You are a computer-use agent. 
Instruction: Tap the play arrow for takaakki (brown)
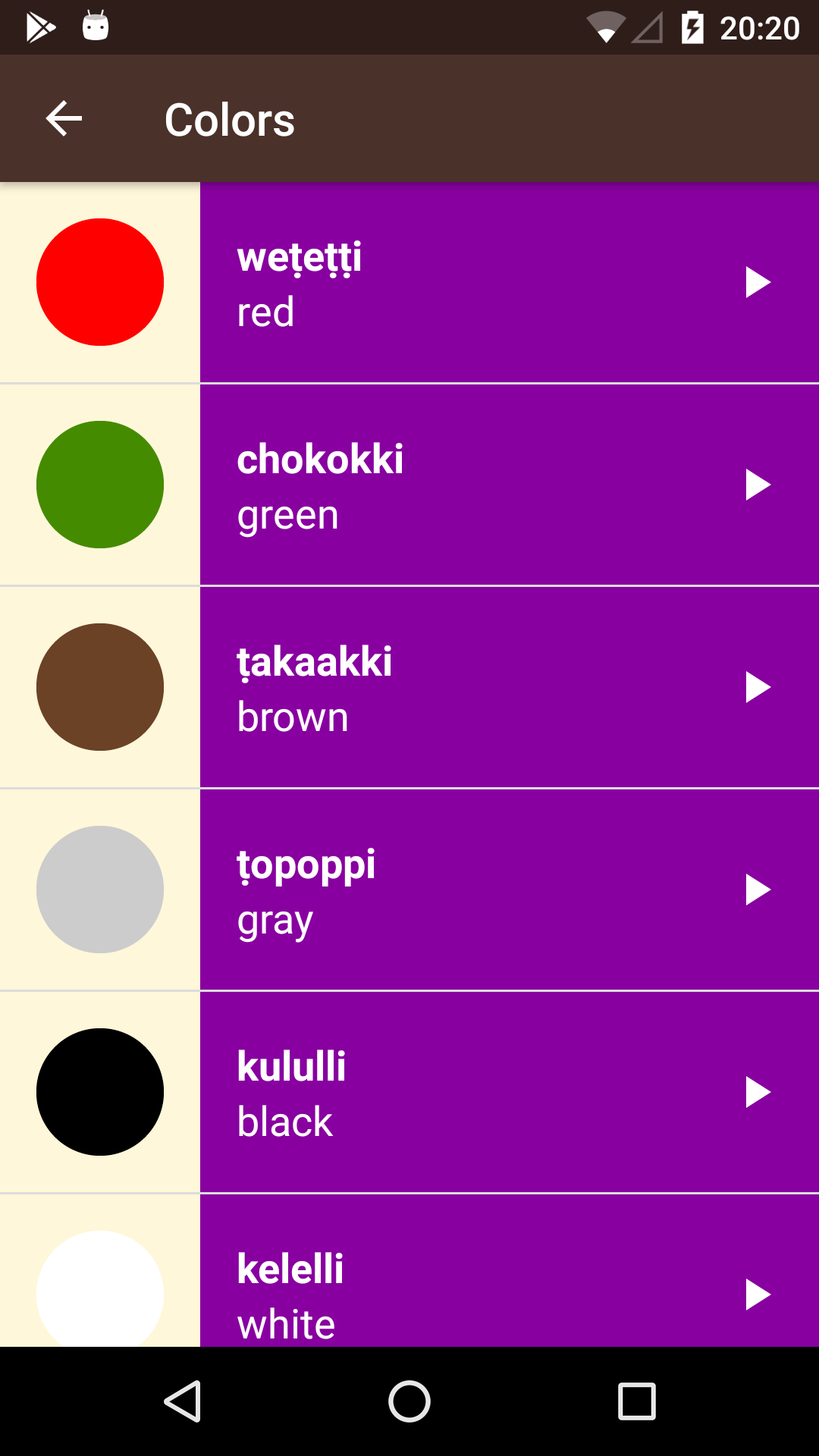coord(758,687)
